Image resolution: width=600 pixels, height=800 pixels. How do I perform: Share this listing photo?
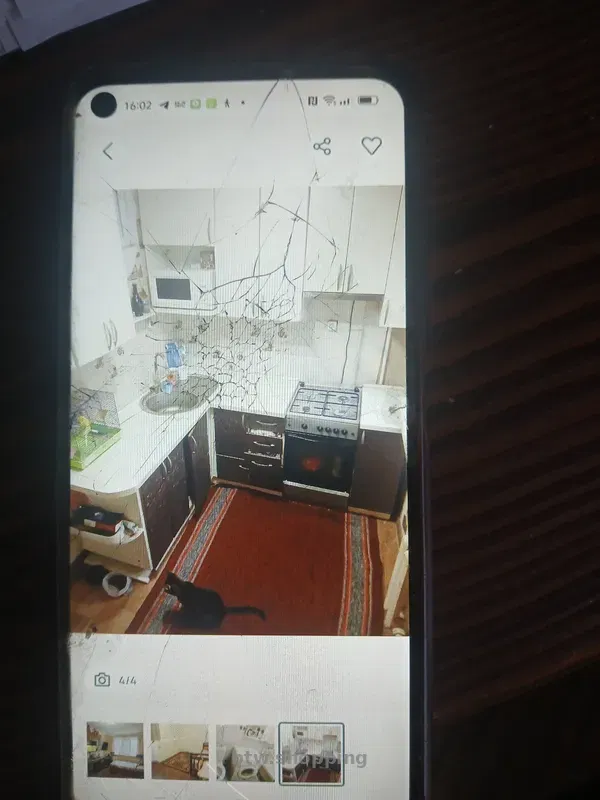322,146
